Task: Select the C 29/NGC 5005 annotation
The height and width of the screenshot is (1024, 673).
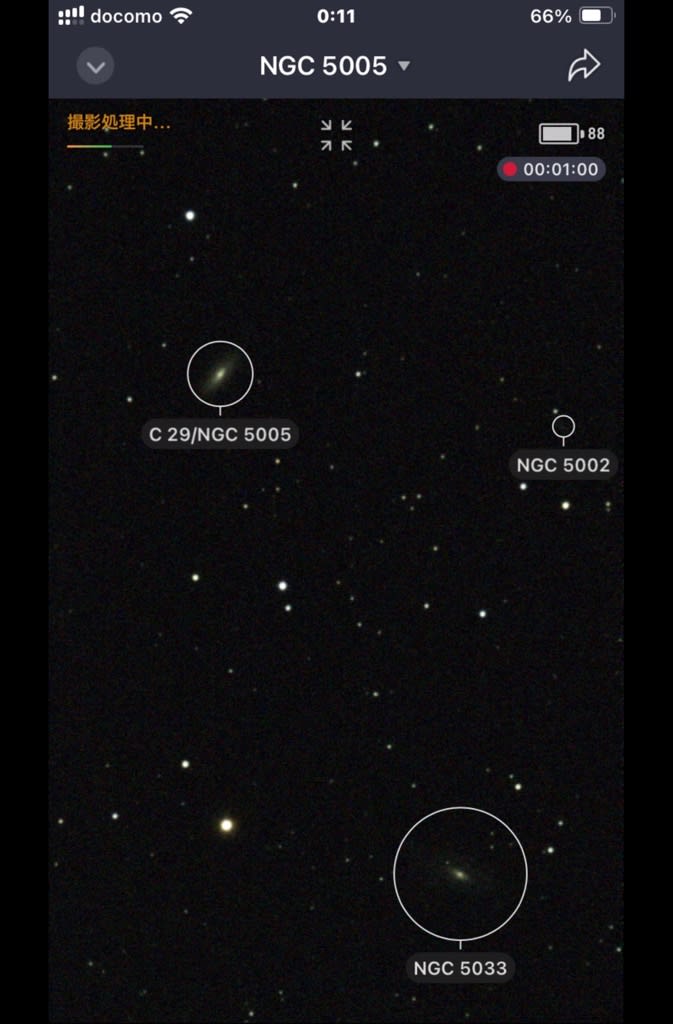Action: [220, 434]
